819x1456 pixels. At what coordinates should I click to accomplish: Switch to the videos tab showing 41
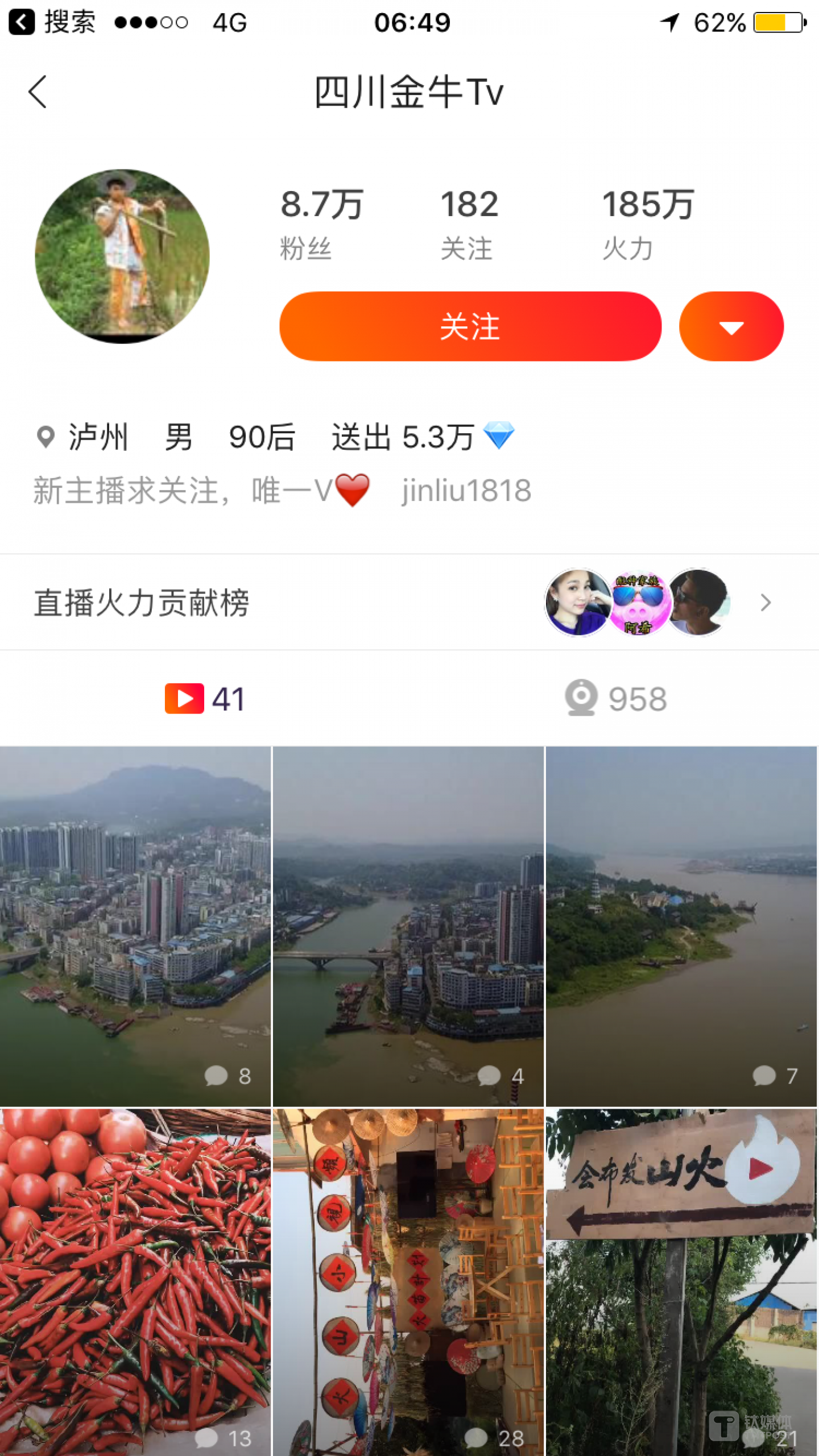click(205, 699)
